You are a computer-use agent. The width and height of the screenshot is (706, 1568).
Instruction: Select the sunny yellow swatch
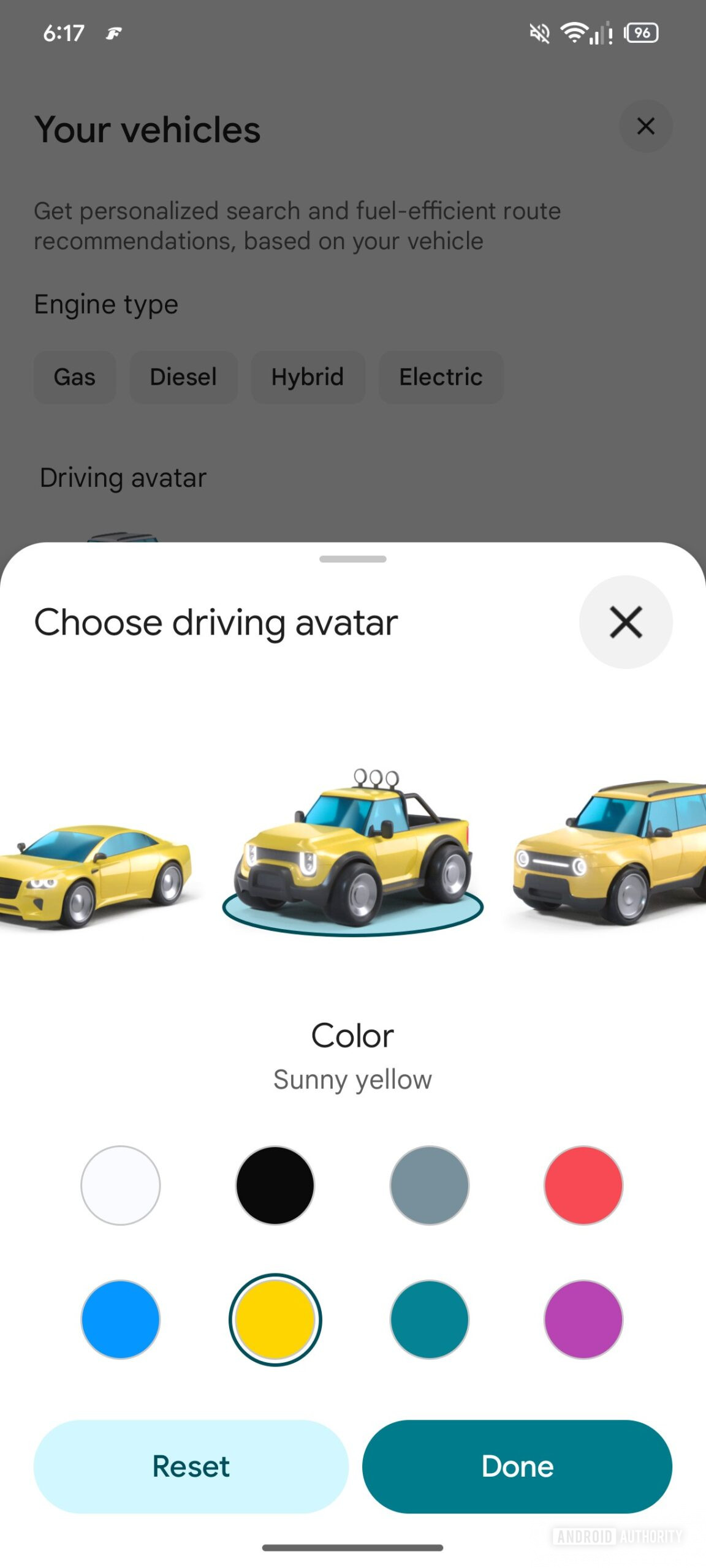(275, 1319)
